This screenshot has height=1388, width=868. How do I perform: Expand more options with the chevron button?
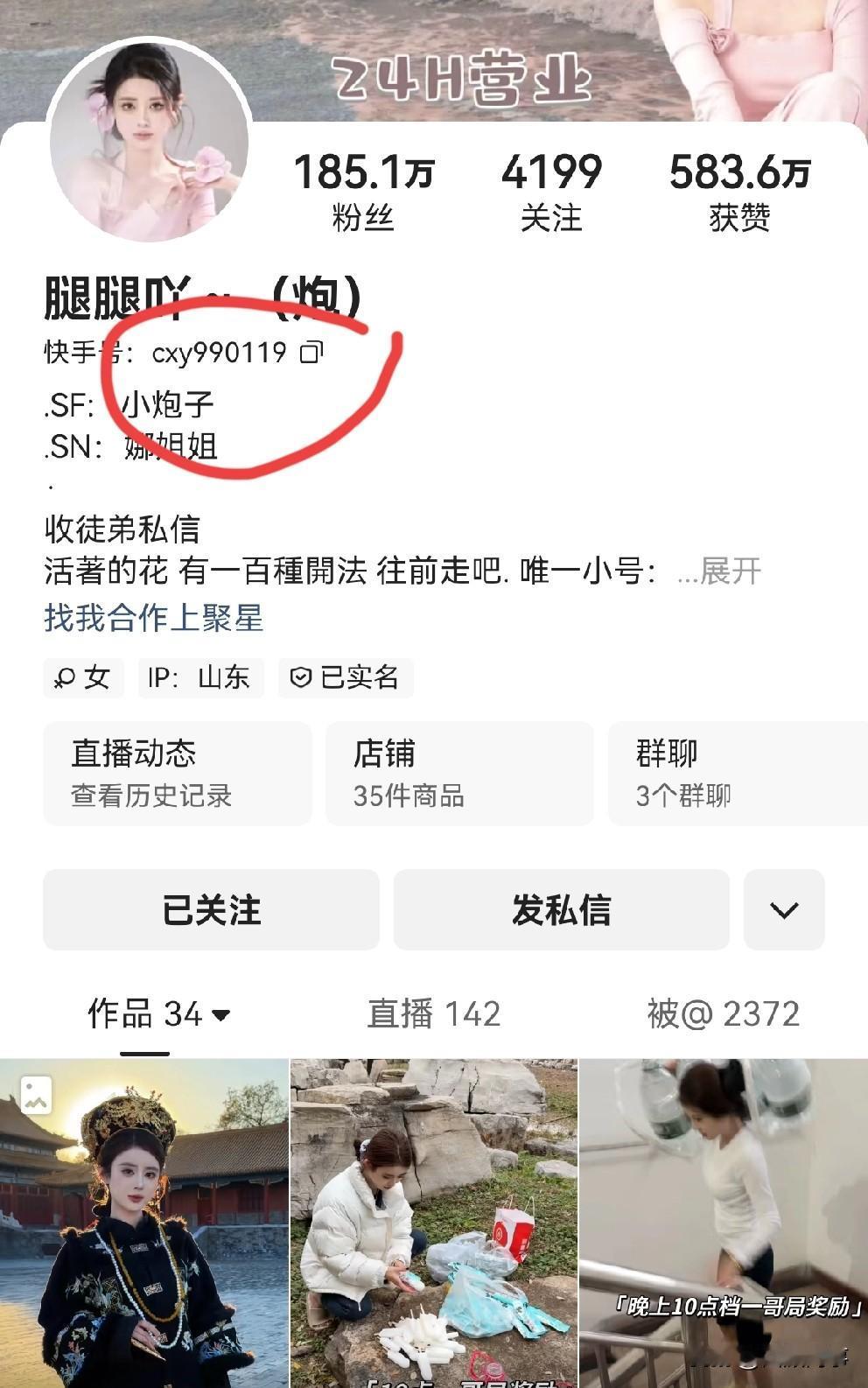[781, 910]
